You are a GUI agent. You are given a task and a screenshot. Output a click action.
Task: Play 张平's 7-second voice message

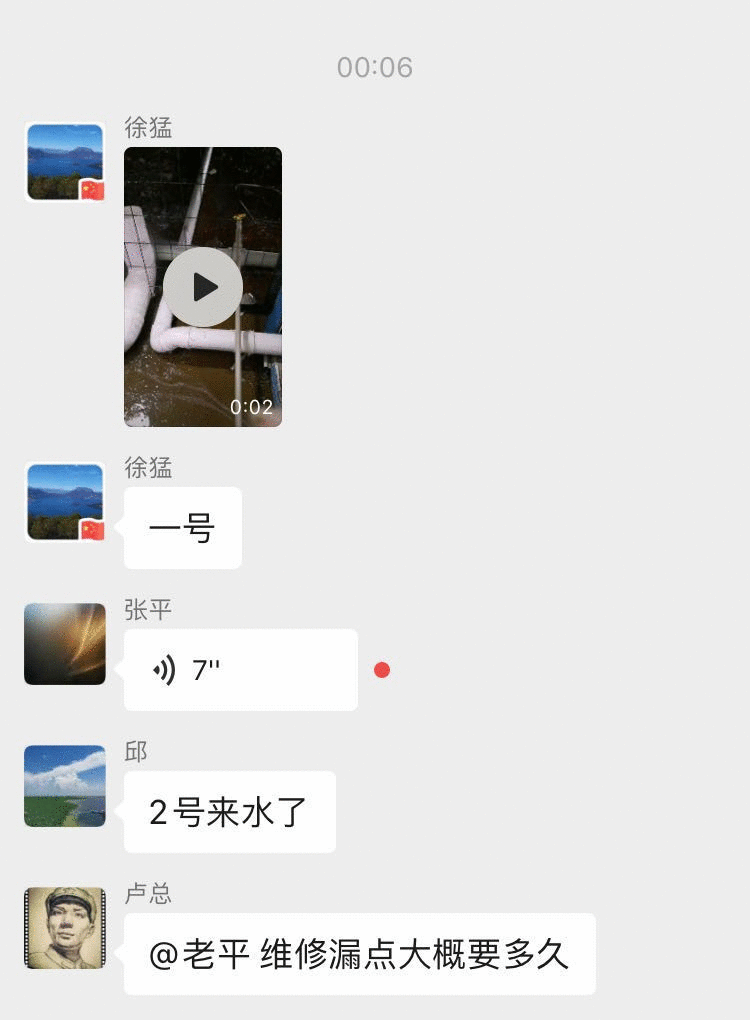click(240, 670)
